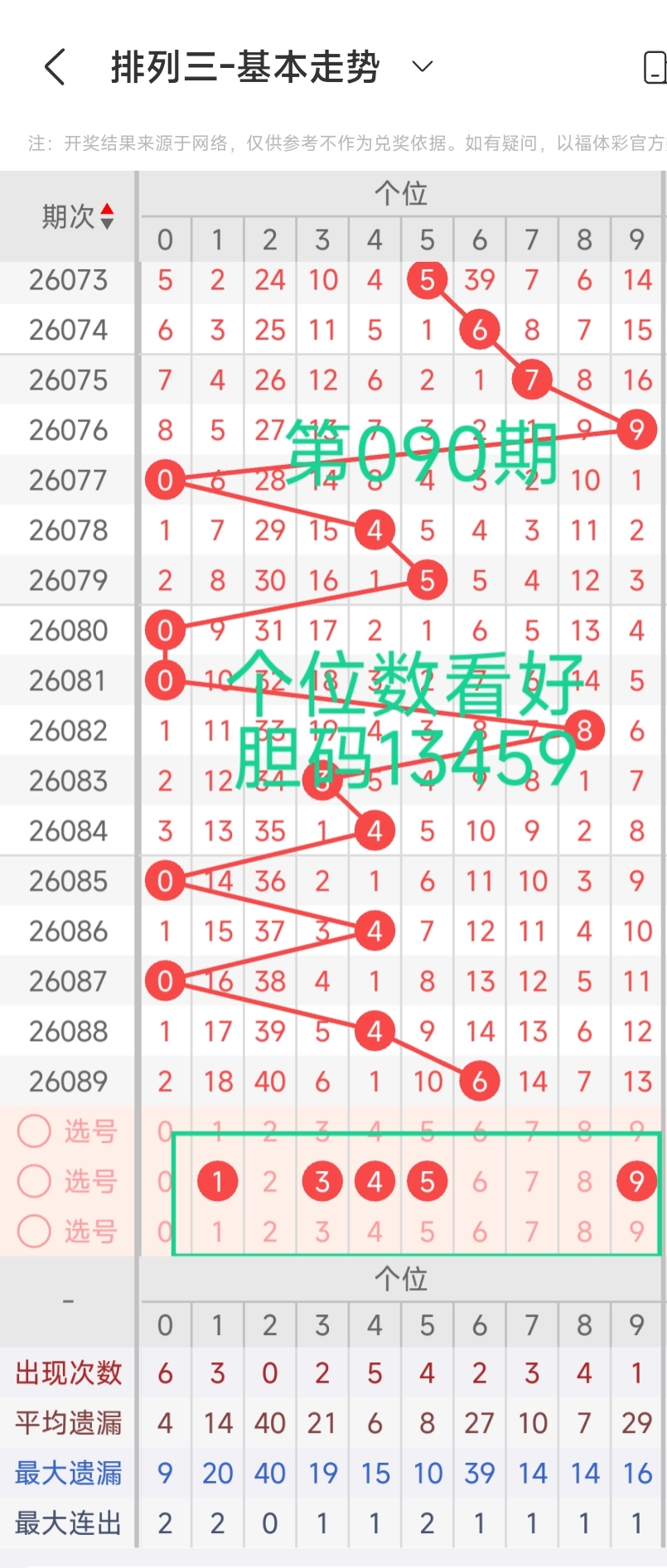Deselect highlighted number 9 in middle selection row
Screen dimensions: 667x1568
pyautogui.click(x=636, y=1181)
